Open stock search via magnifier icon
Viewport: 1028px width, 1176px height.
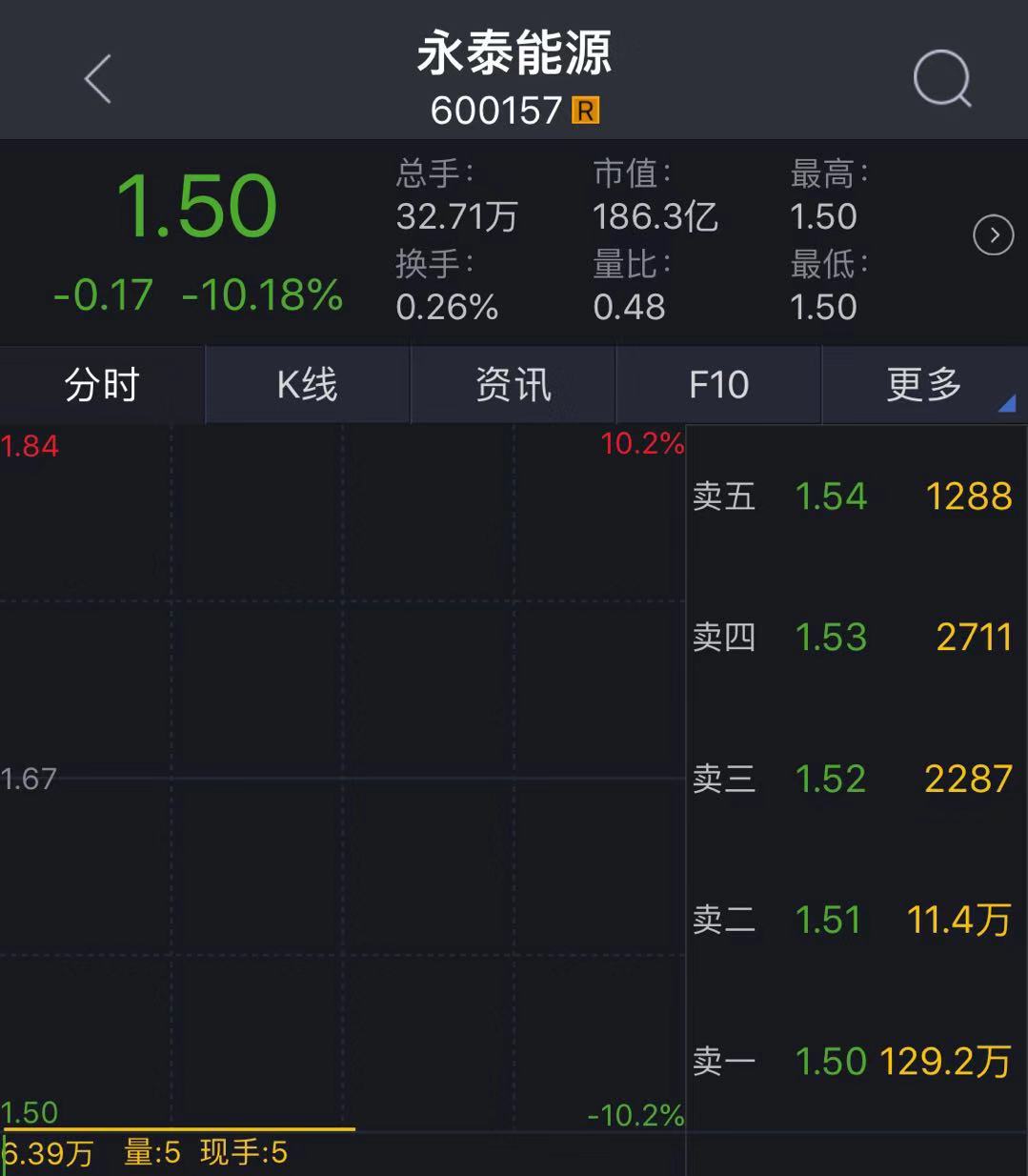(941, 79)
